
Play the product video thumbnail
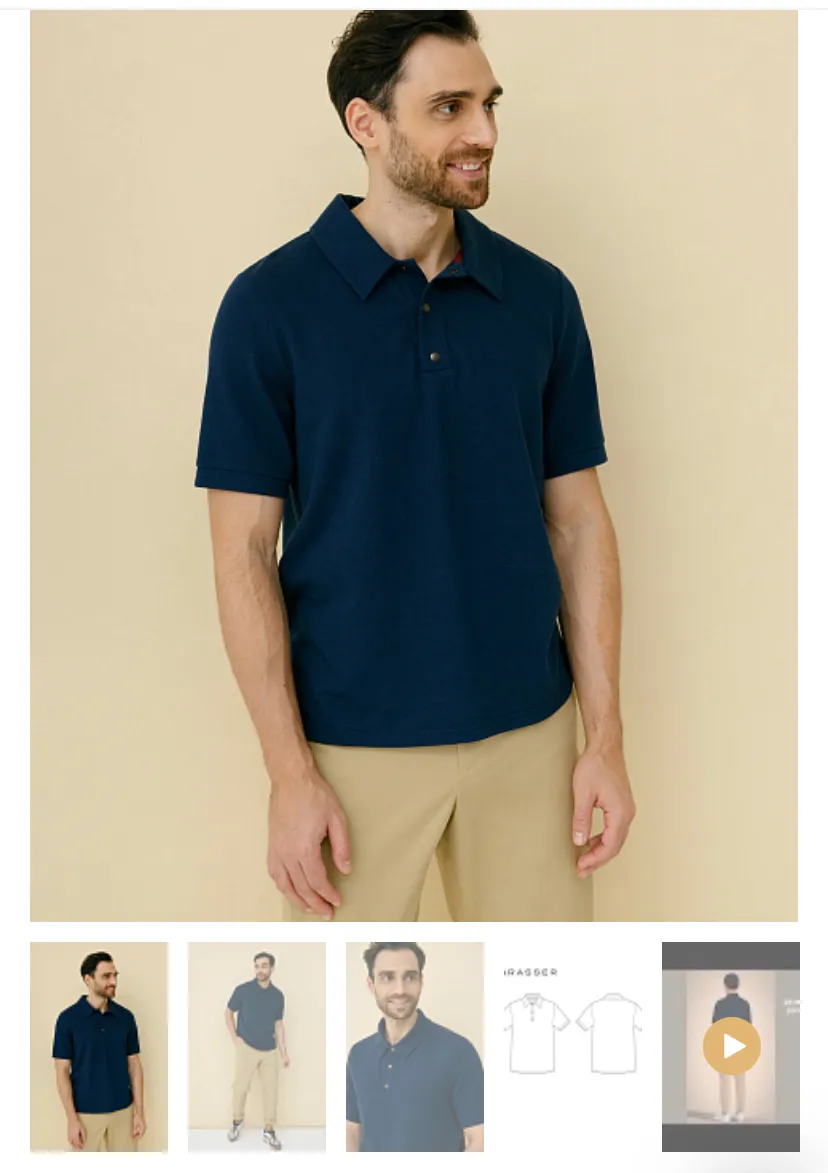(x=731, y=1046)
